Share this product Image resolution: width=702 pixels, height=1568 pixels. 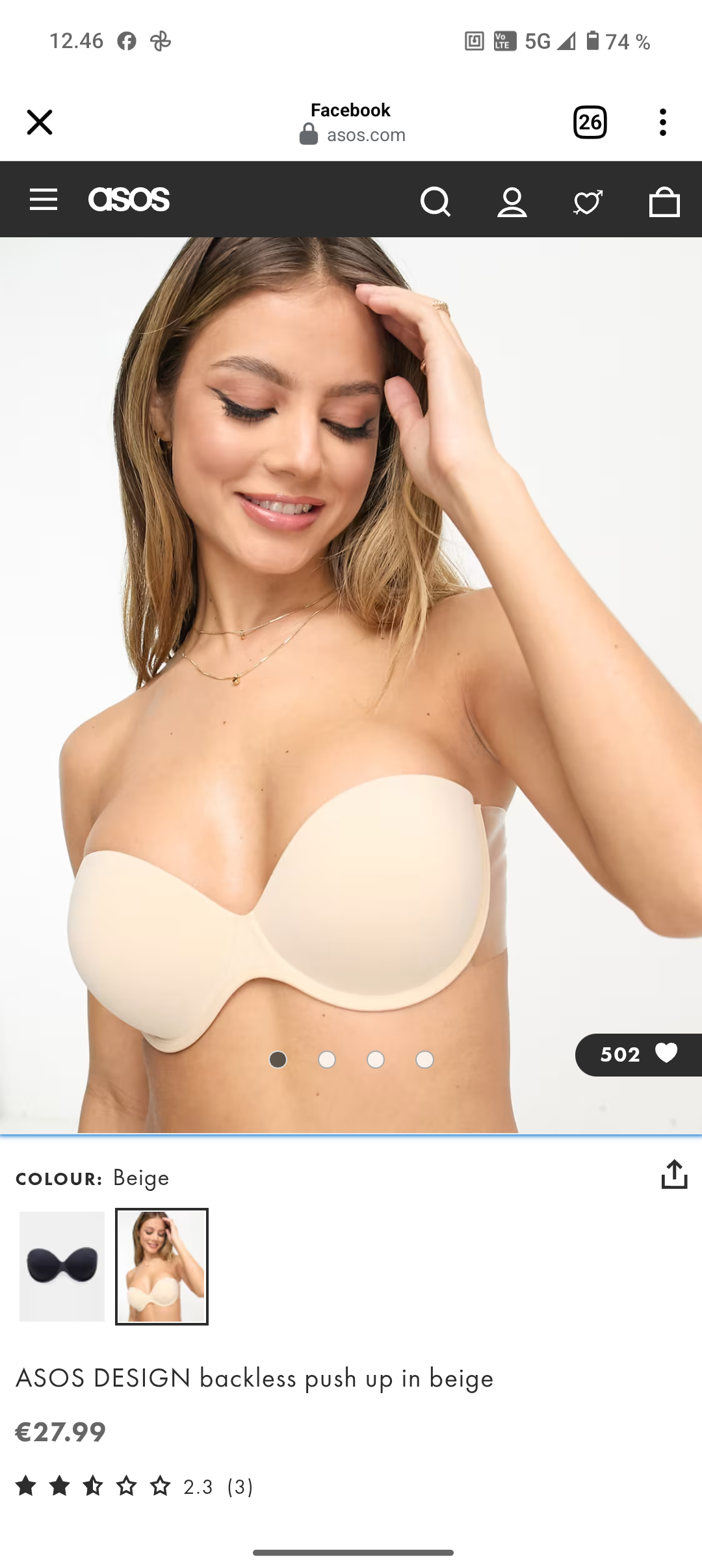674,1175
